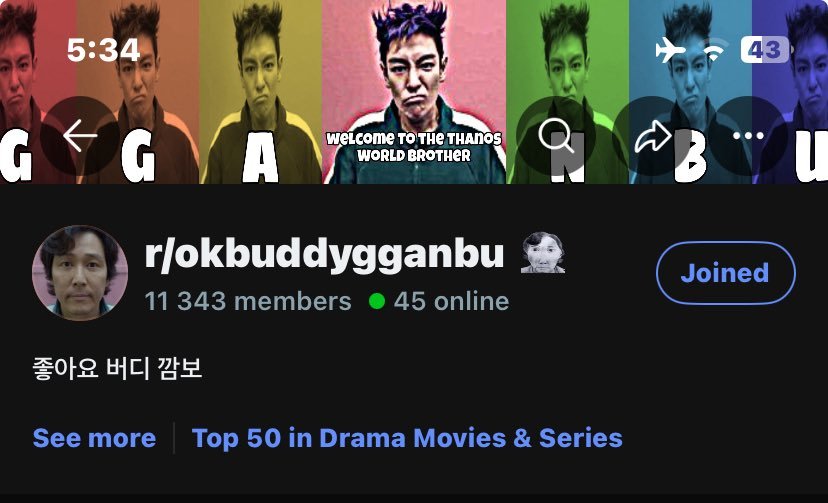The width and height of the screenshot is (828, 503).
Task: Share this community
Action: pyautogui.click(x=652, y=137)
